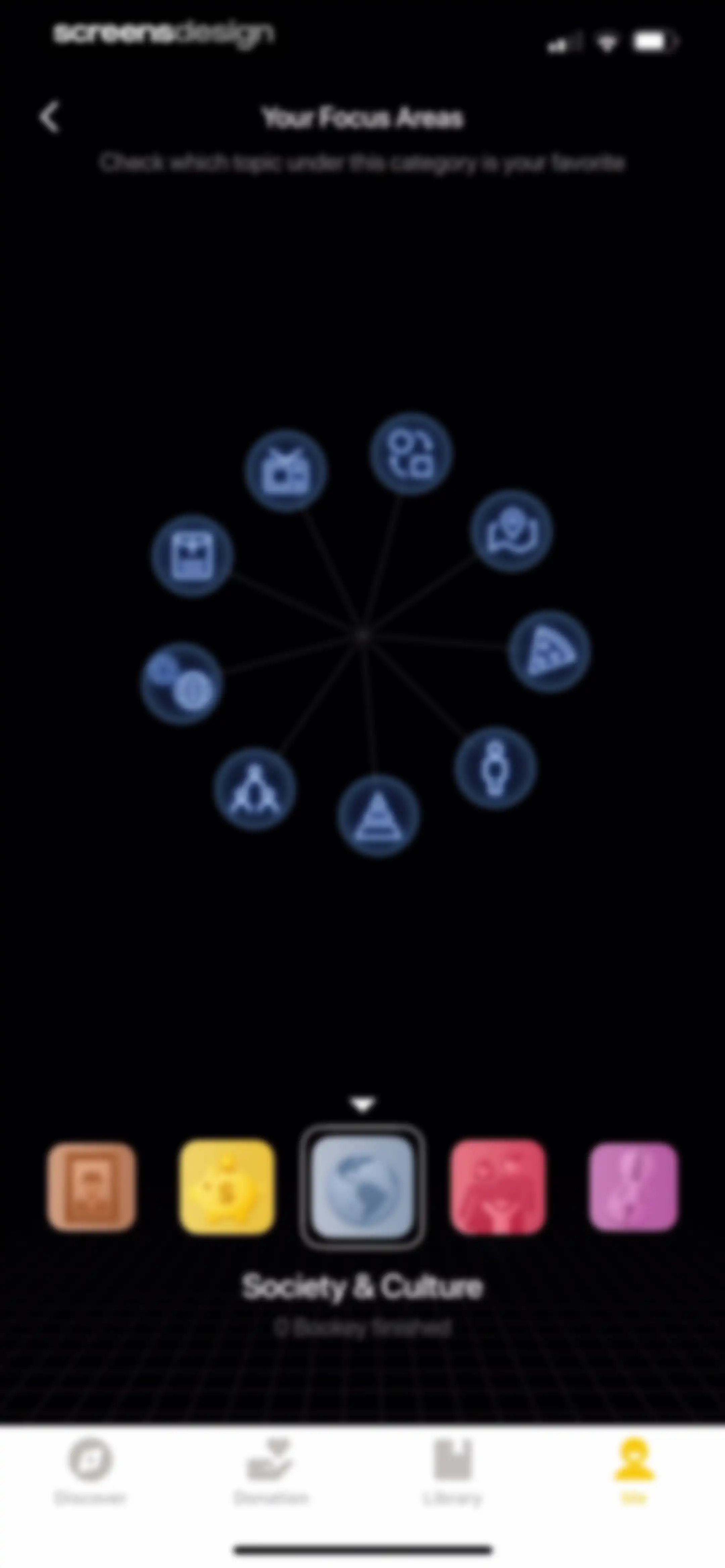Viewport: 725px width, 1568px height.
Task: Select the TV topic circle
Action: 286,470
